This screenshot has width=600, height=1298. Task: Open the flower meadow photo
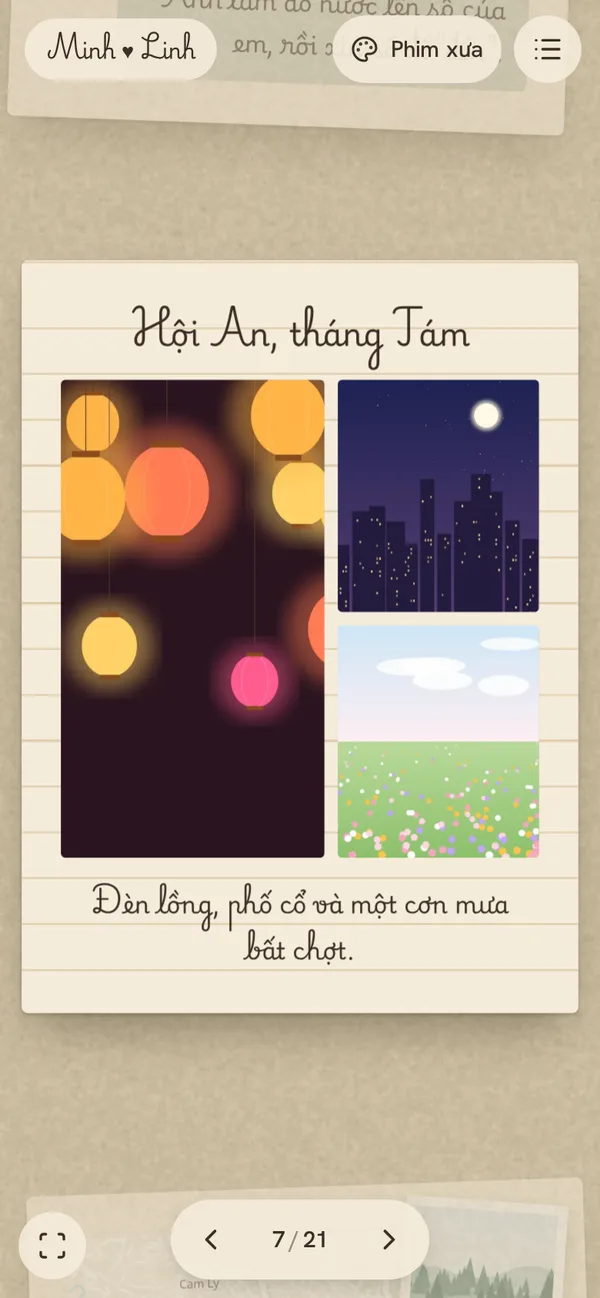pos(438,741)
